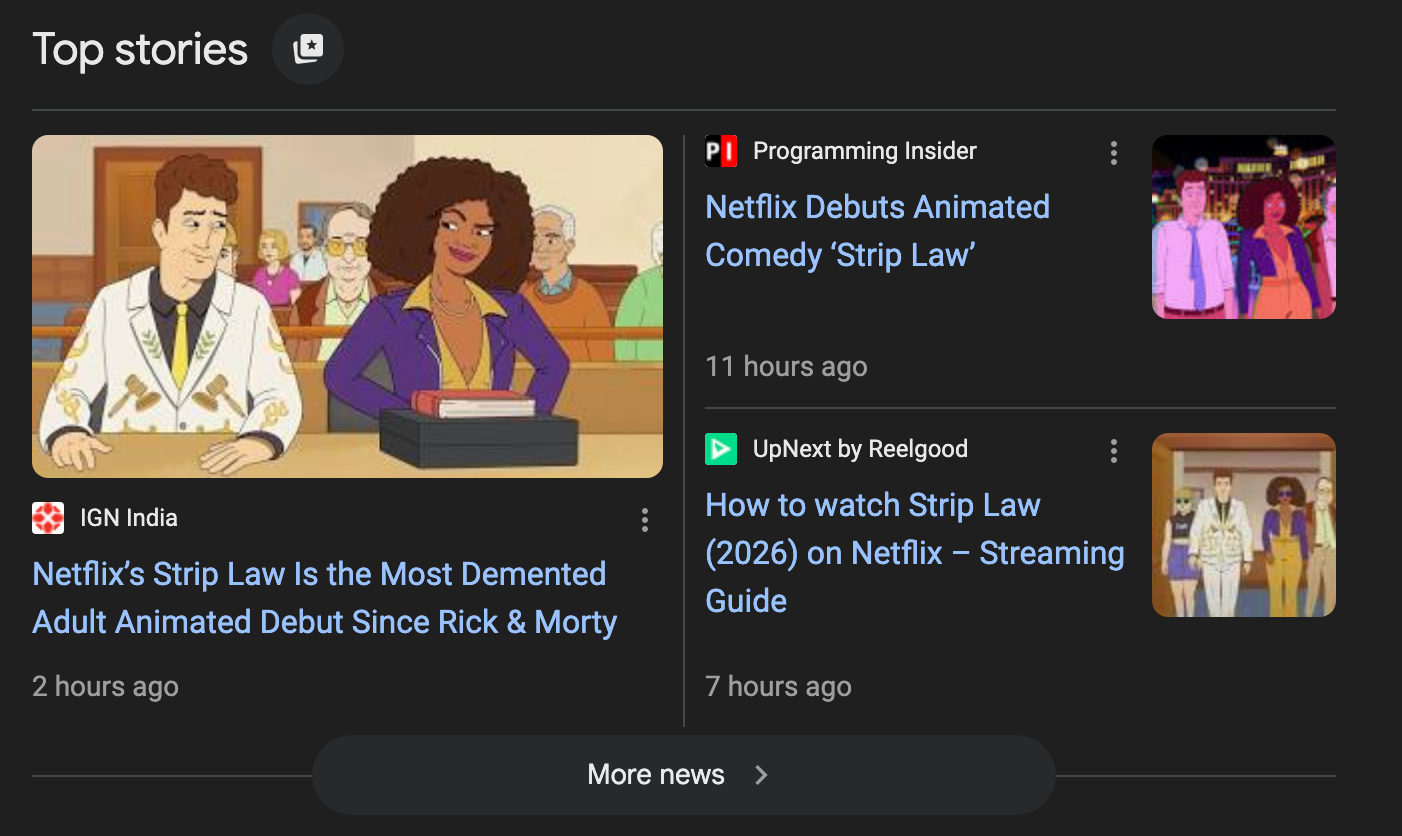Tap the save stories icon beside Top stories
The height and width of the screenshot is (836, 1402).
(x=308, y=49)
